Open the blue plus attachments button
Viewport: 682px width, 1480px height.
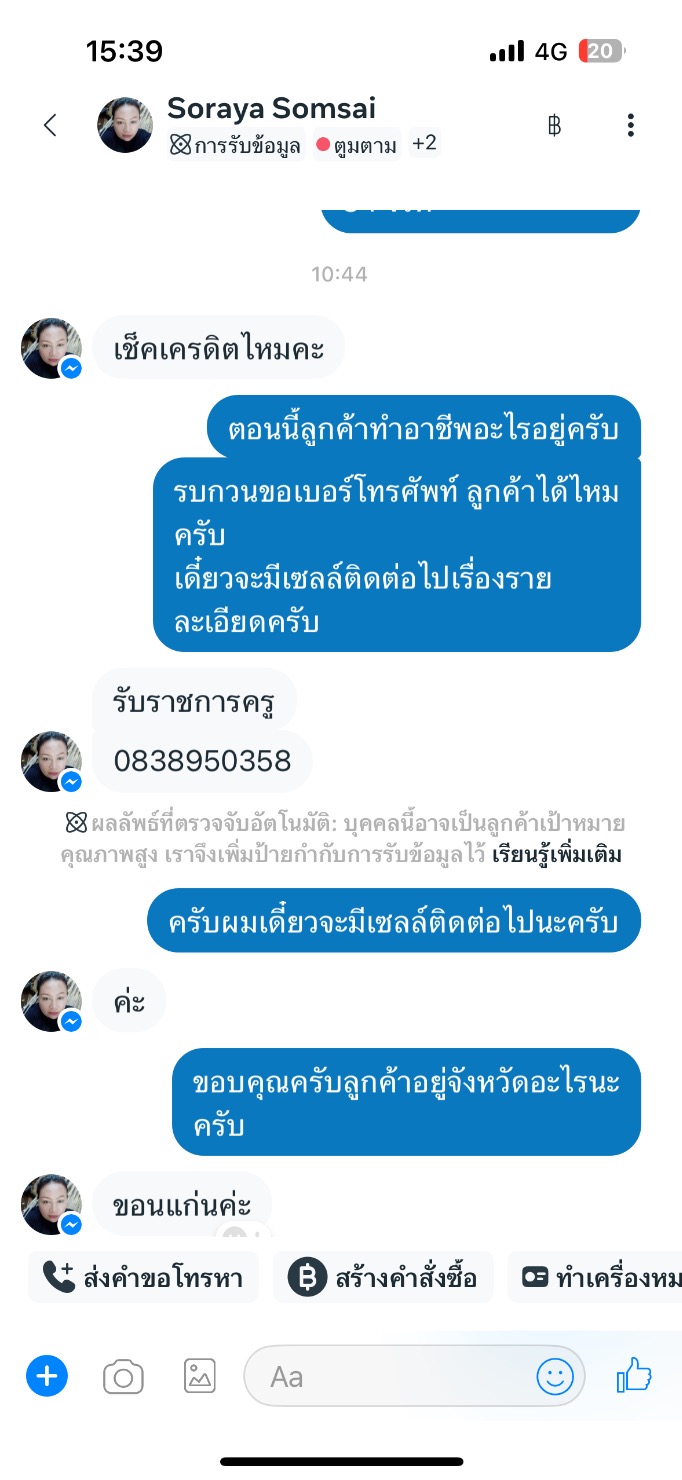[46, 1377]
